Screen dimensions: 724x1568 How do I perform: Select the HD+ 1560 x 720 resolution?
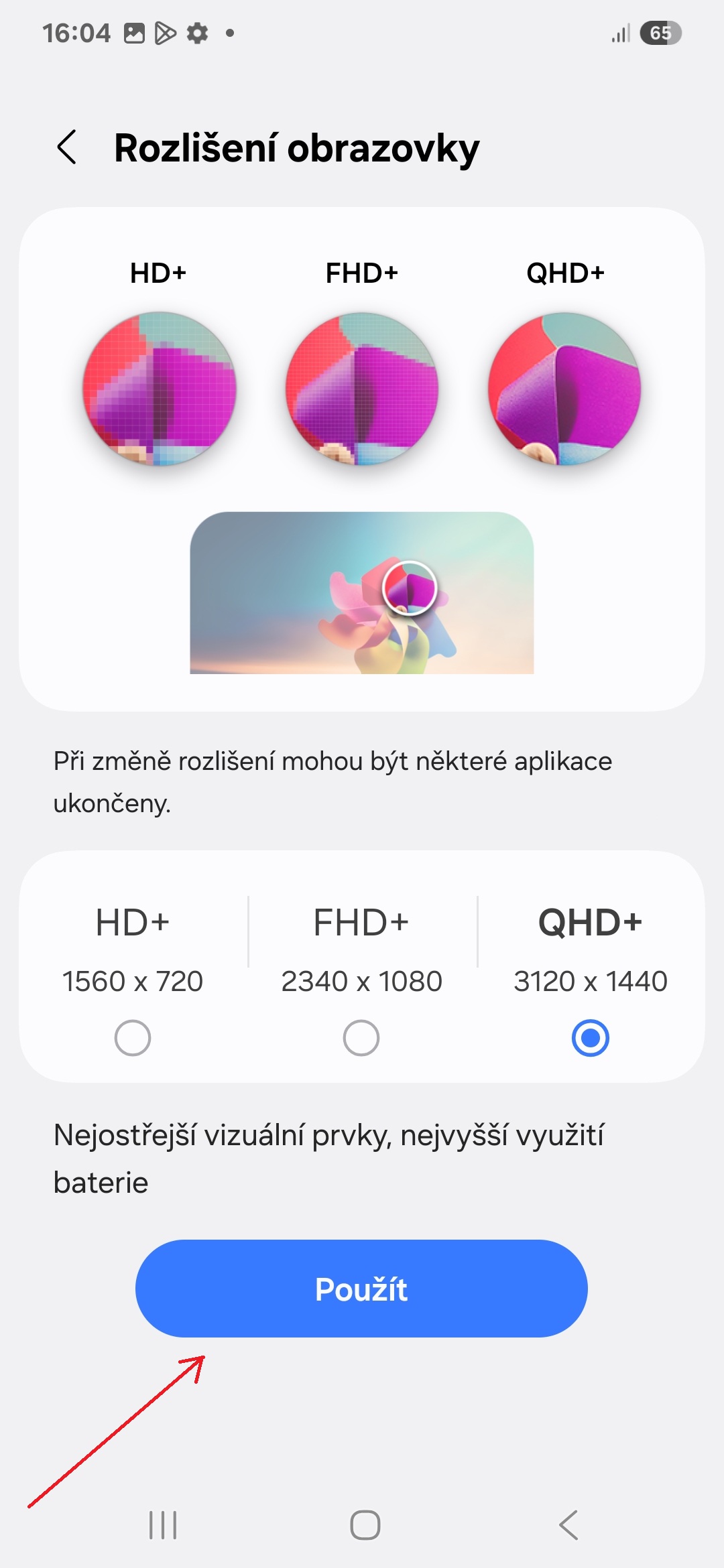click(133, 1038)
